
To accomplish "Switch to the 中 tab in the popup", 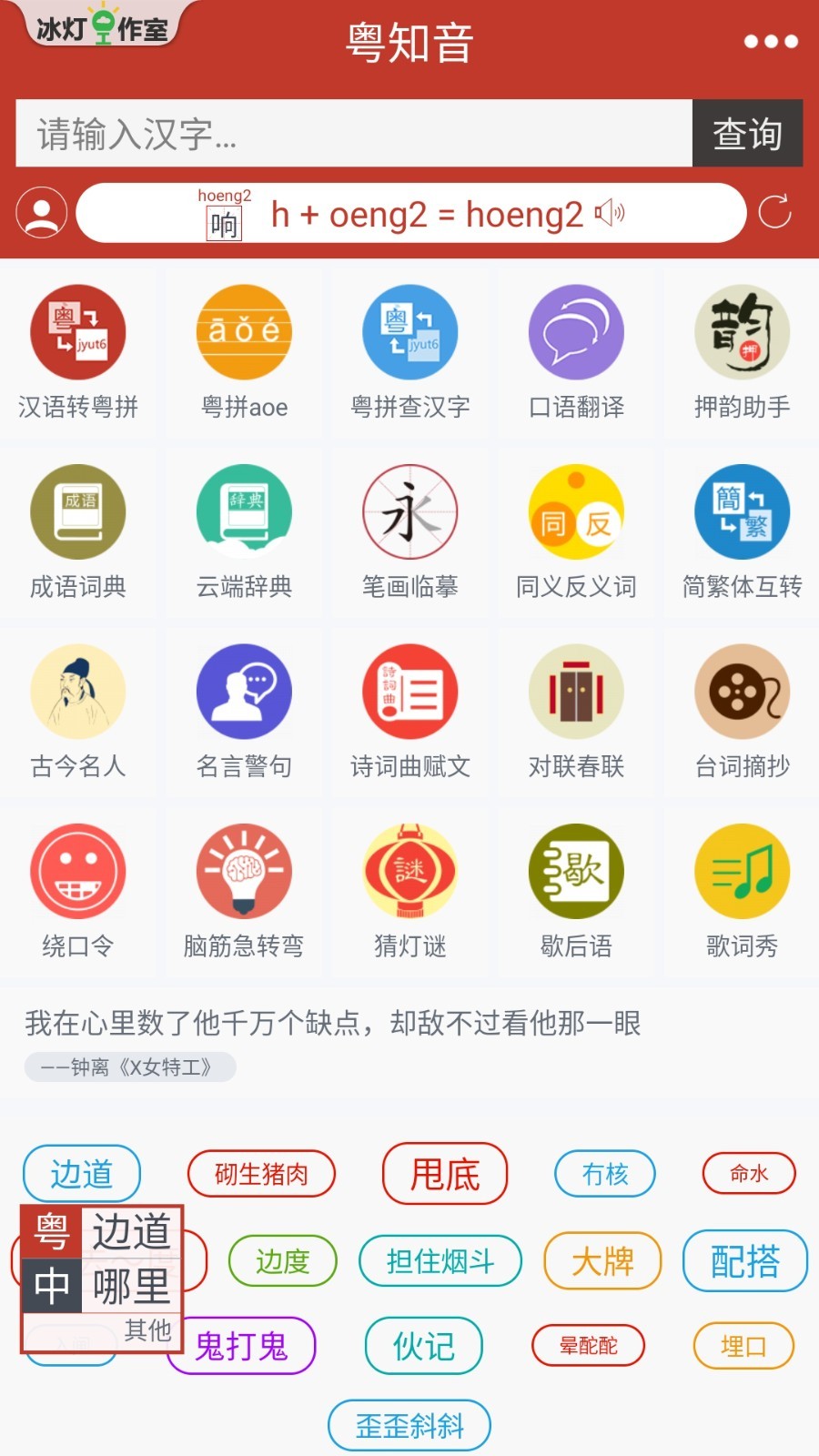I will (x=50, y=1288).
